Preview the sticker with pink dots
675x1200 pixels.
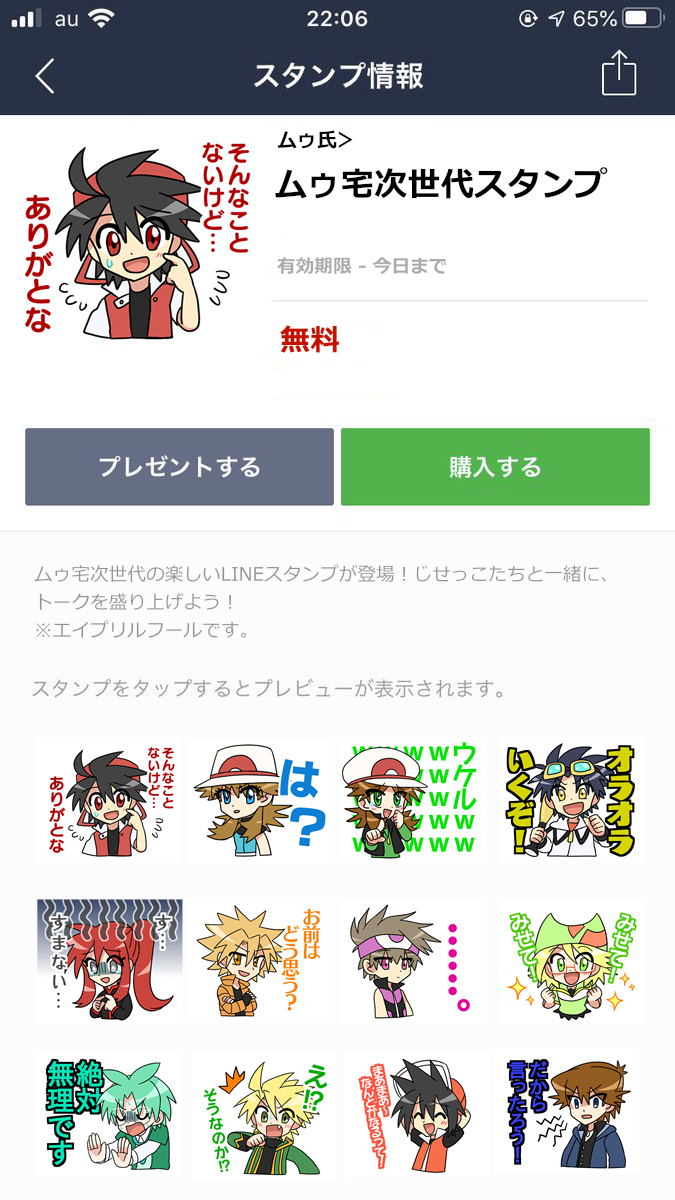[x=415, y=960]
